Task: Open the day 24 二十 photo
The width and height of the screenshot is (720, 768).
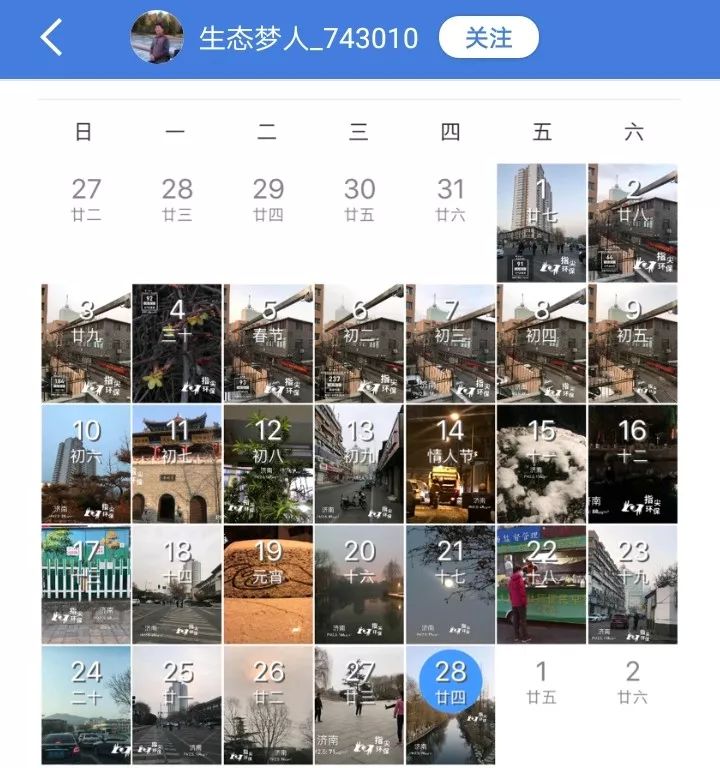Action: click(x=86, y=705)
